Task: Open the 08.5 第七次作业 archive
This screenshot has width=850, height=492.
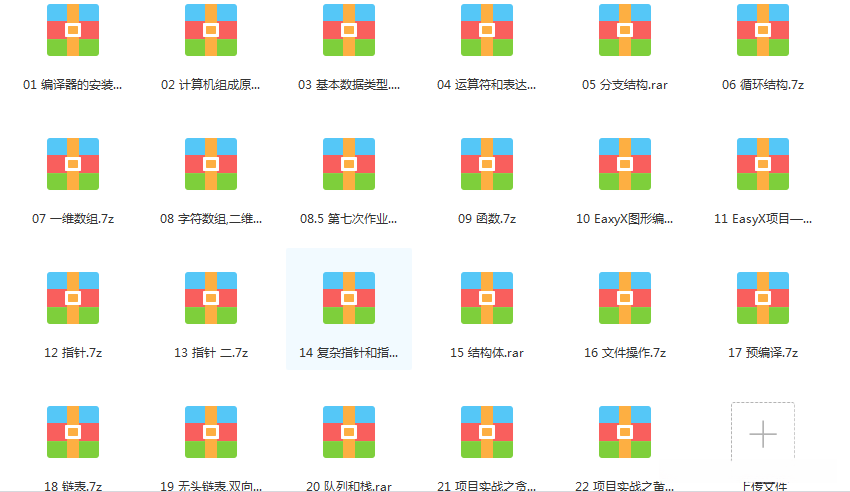Action: click(349, 164)
